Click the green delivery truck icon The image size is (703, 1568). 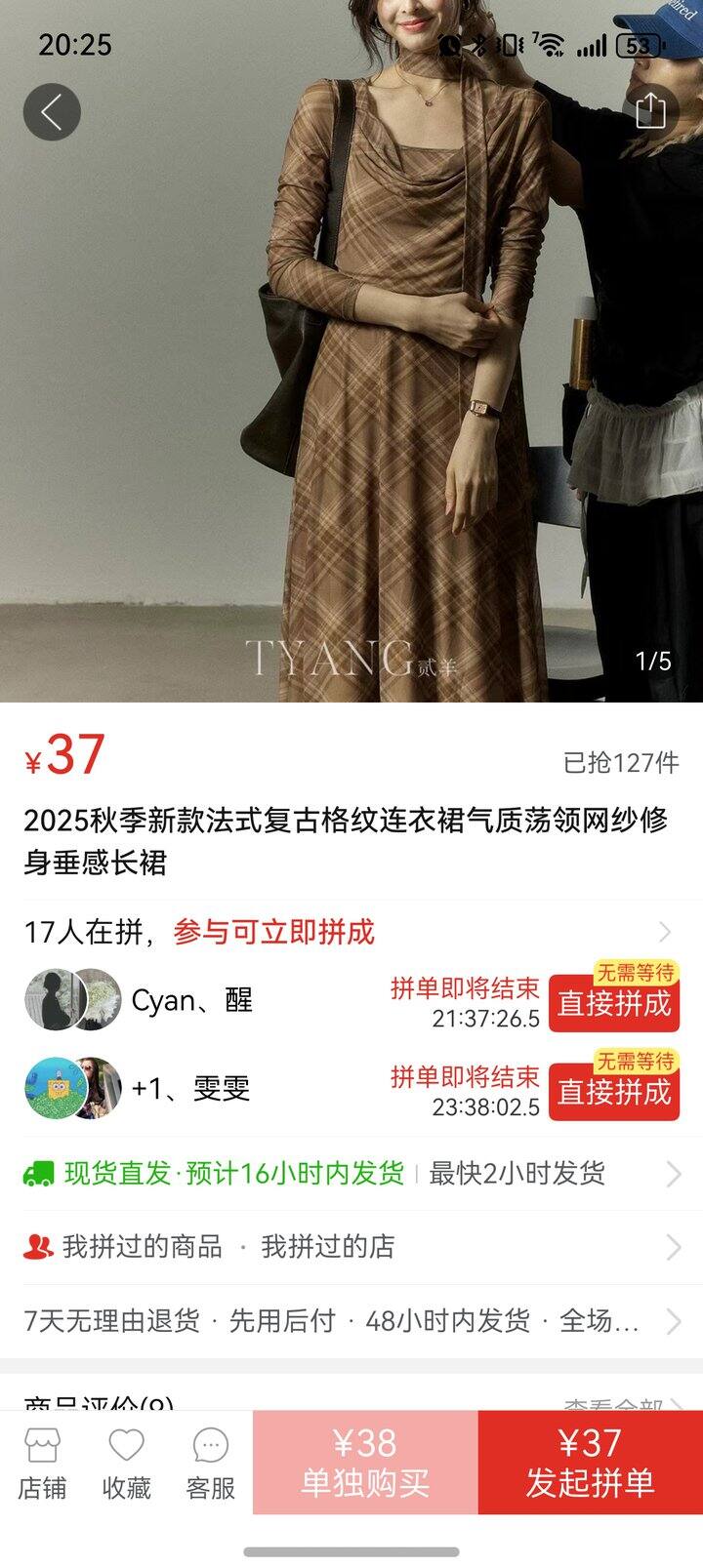tap(40, 1173)
